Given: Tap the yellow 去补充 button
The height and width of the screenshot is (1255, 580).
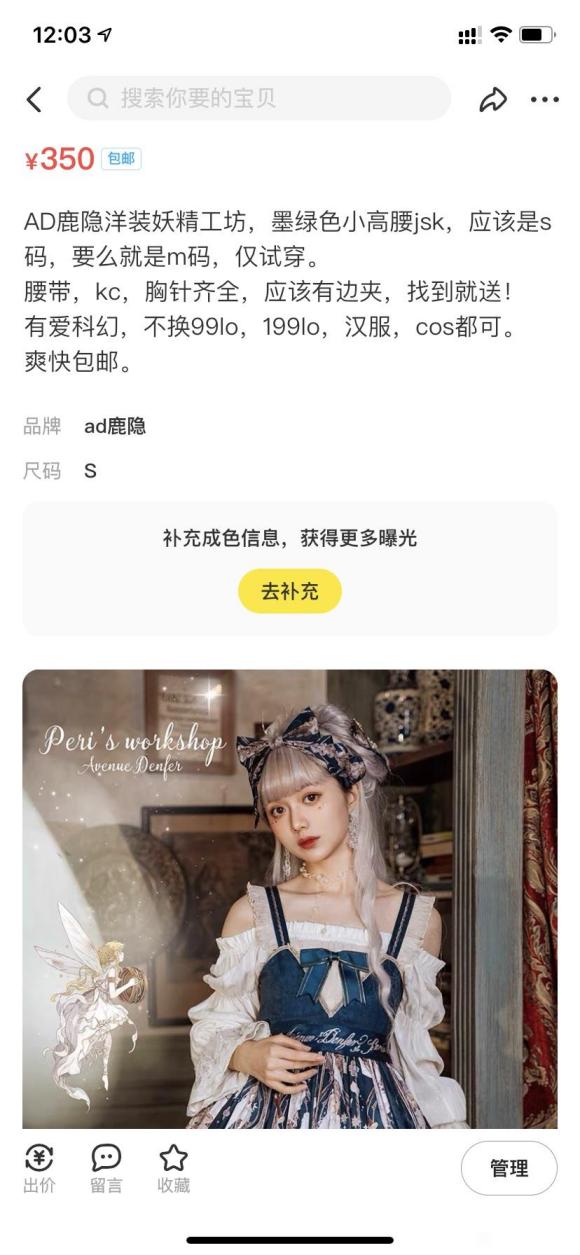Looking at the screenshot, I should [x=290, y=591].
